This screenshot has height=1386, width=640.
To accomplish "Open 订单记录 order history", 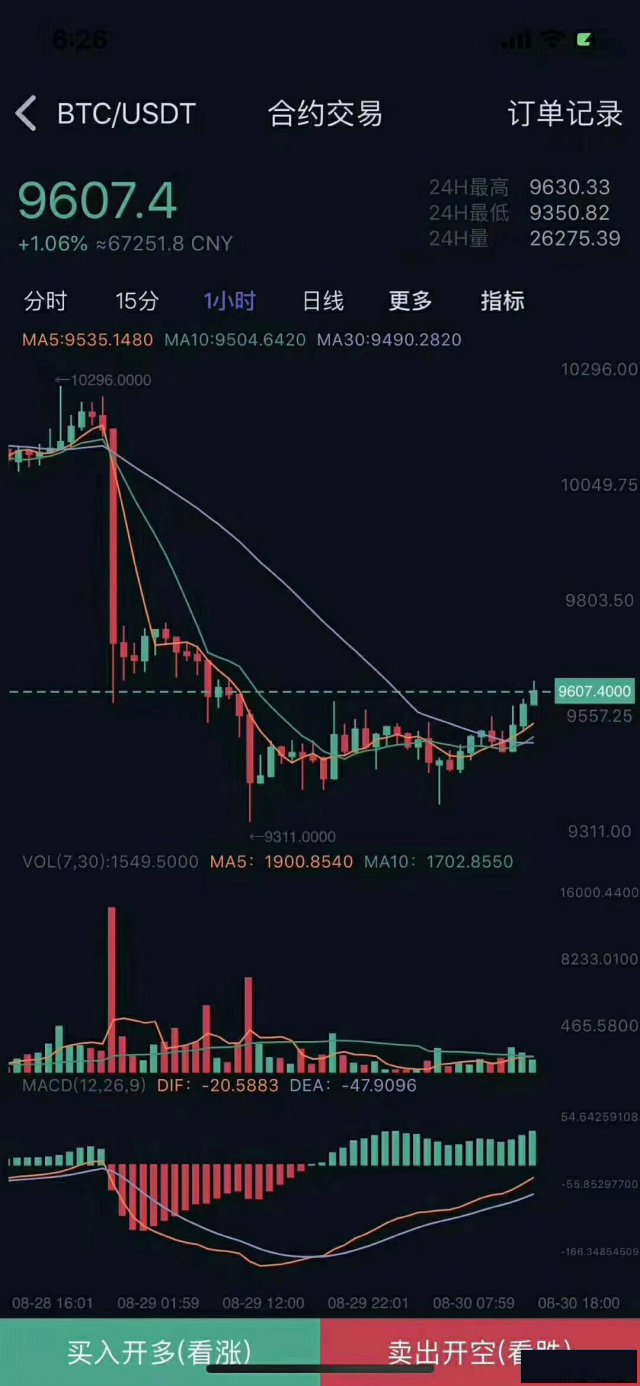I will pos(565,114).
